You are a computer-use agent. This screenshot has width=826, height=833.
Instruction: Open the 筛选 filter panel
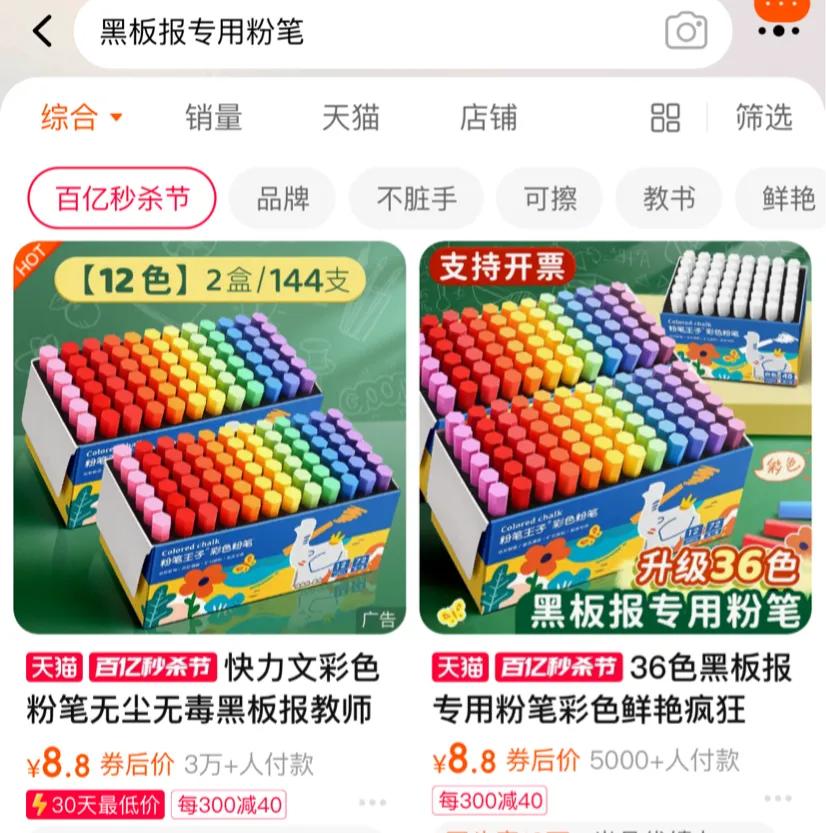763,118
